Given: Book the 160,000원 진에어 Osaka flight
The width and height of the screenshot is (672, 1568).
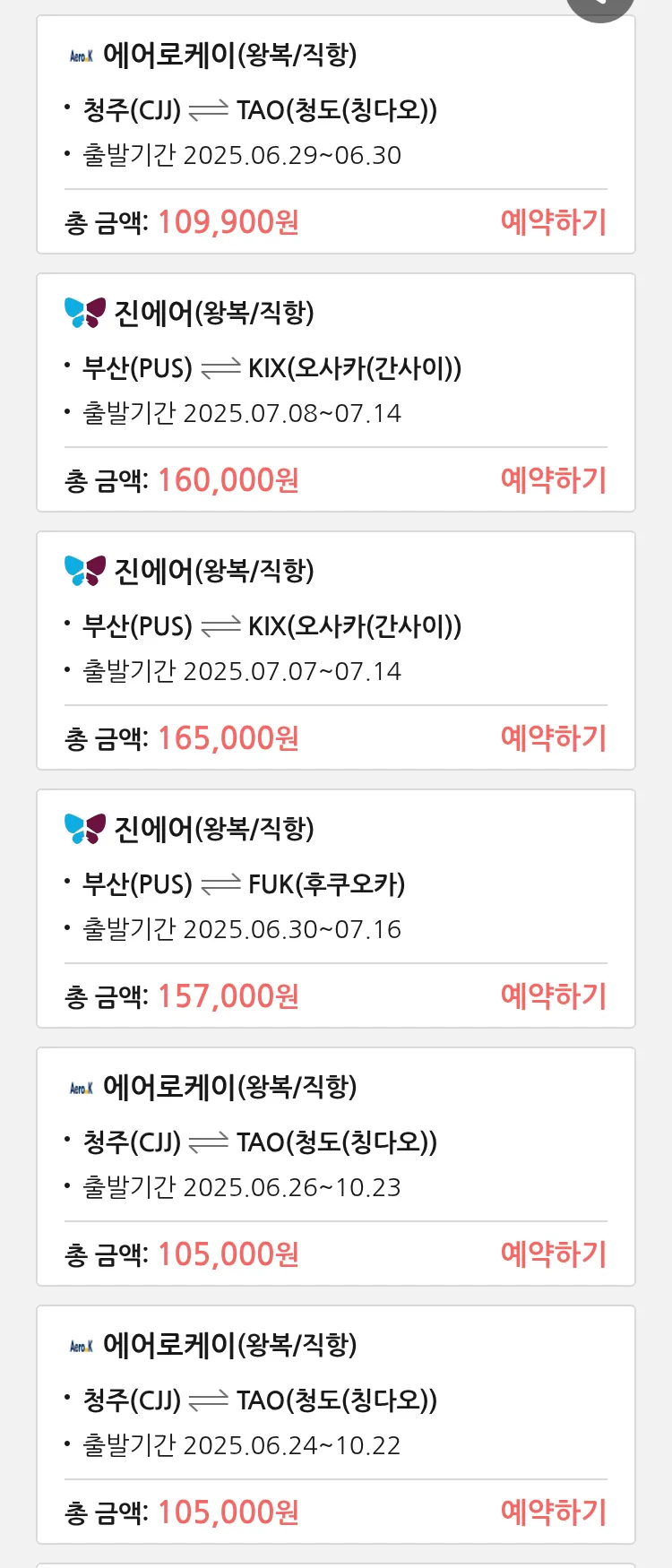Looking at the screenshot, I should (553, 479).
